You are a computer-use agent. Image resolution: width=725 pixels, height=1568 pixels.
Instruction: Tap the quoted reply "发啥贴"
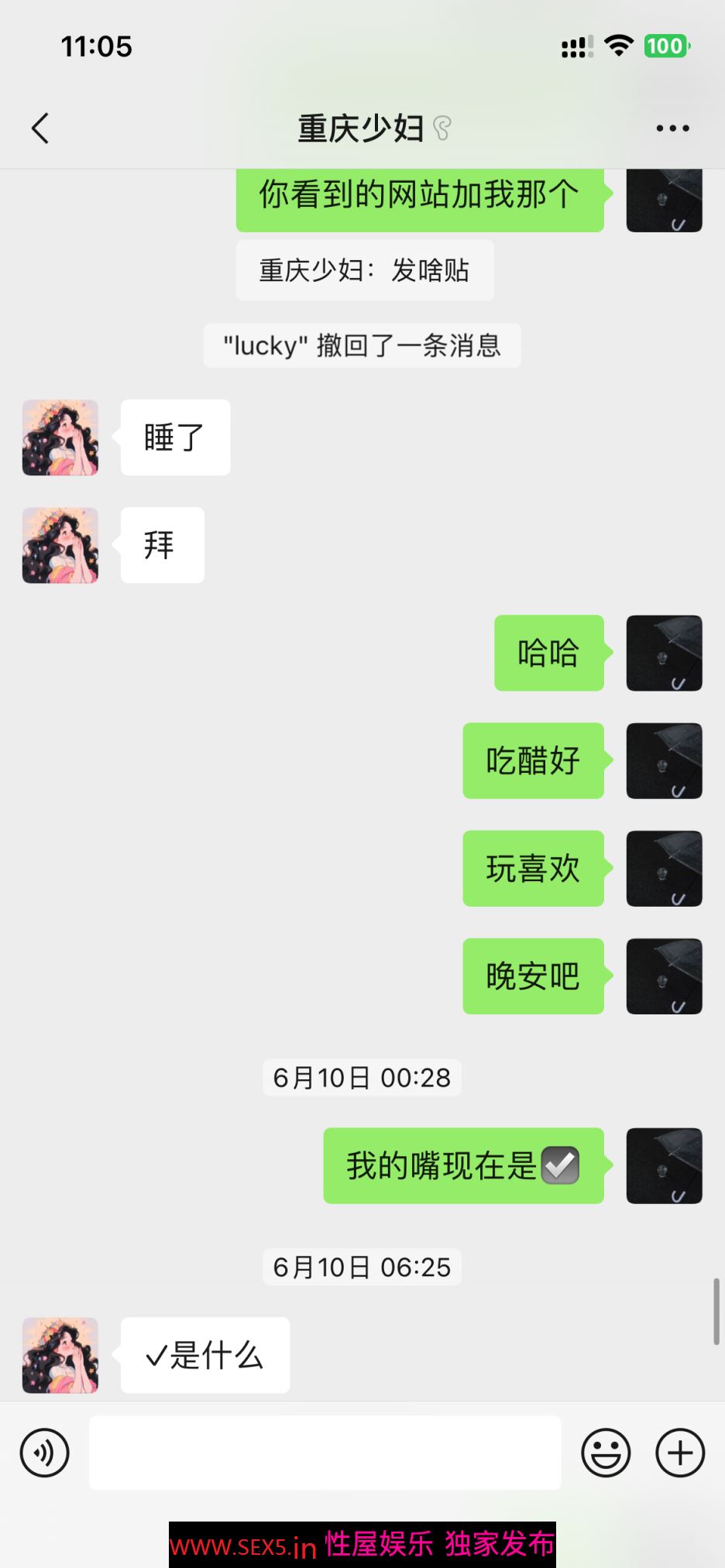click(x=365, y=270)
